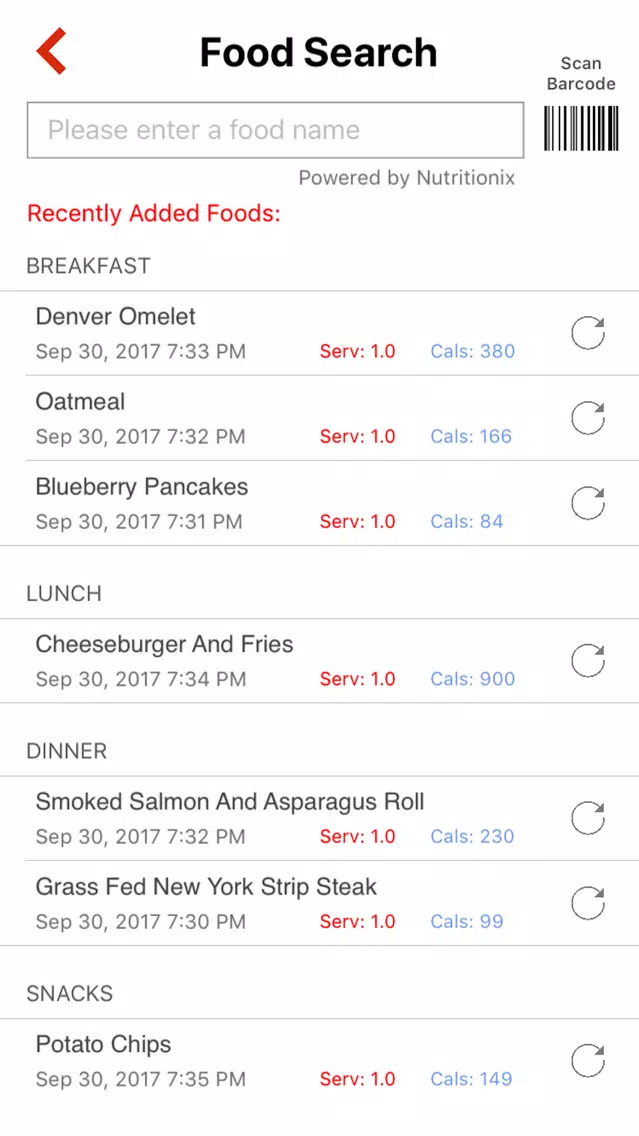Re-add Cheeseburger And Fries via its icon

click(x=588, y=661)
